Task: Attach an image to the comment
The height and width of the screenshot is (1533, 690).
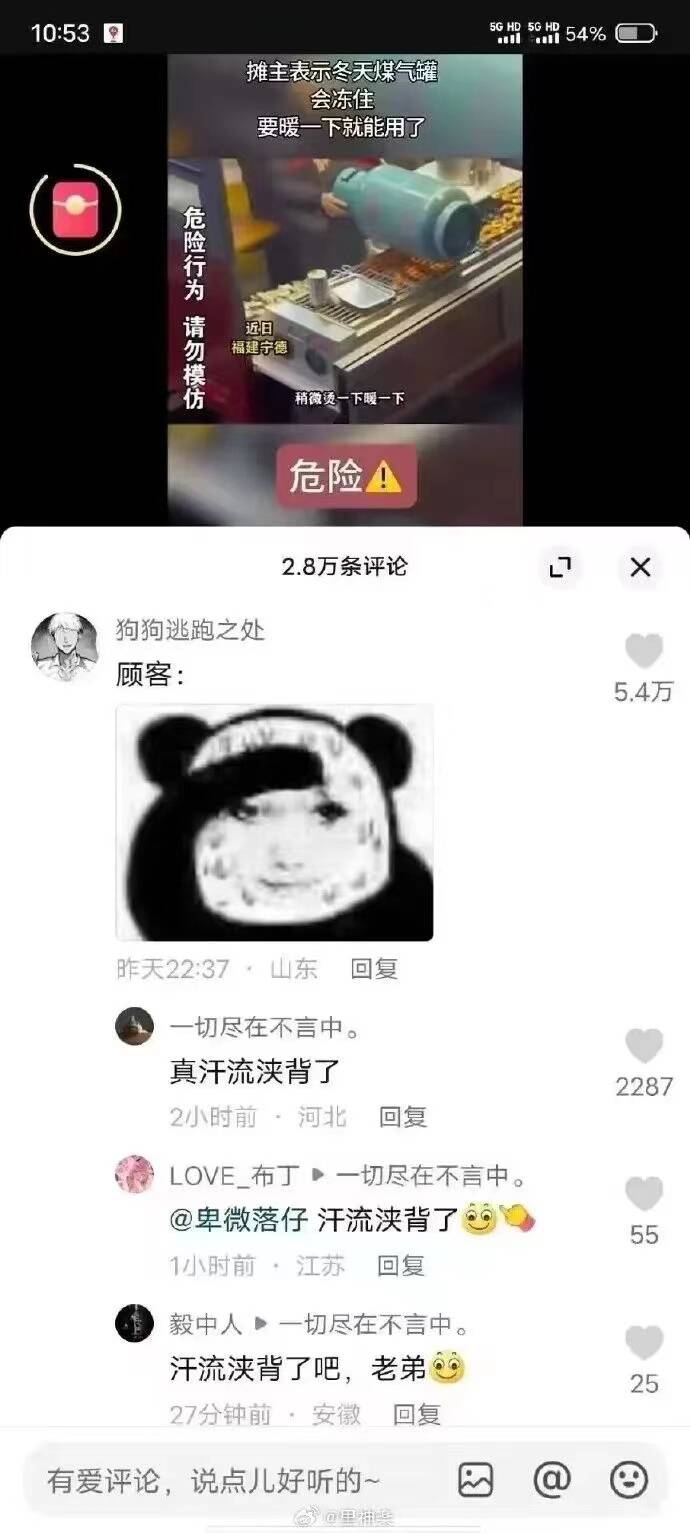Action: point(476,1479)
